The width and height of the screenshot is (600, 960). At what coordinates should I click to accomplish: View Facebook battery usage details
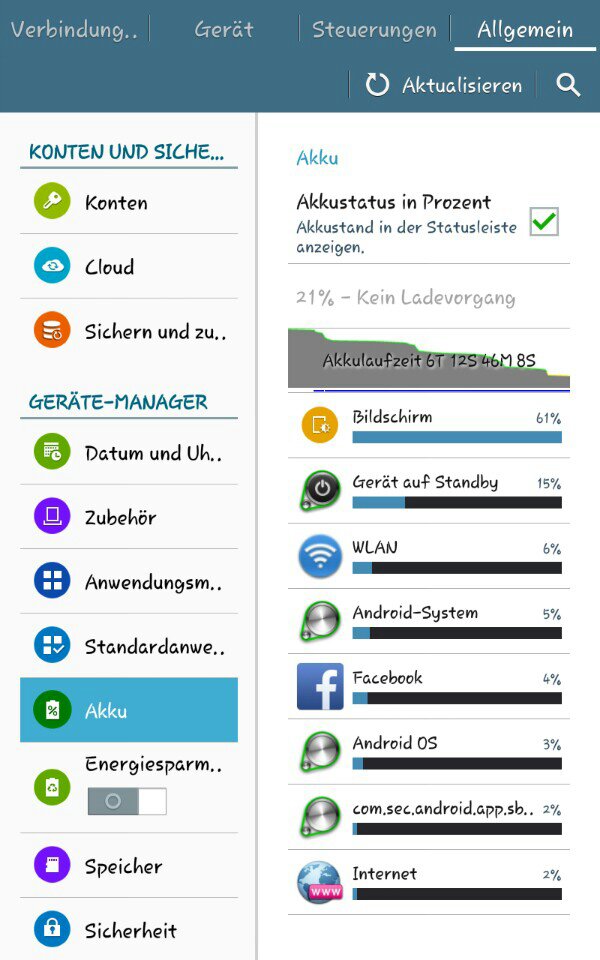(429, 686)
